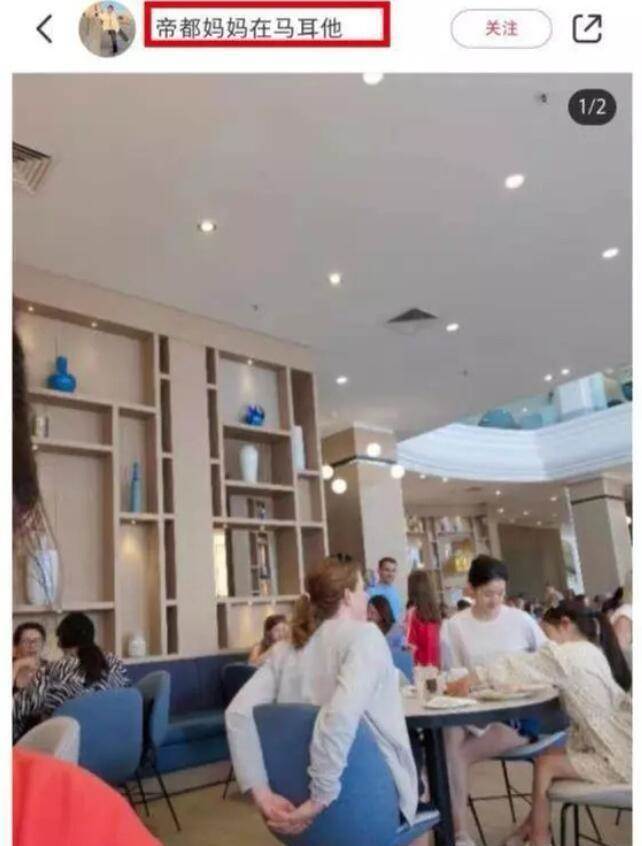The height and width of the screenshot is (846, 642).
Task: Follow the author with 关注 button
Action: [501, 29]
